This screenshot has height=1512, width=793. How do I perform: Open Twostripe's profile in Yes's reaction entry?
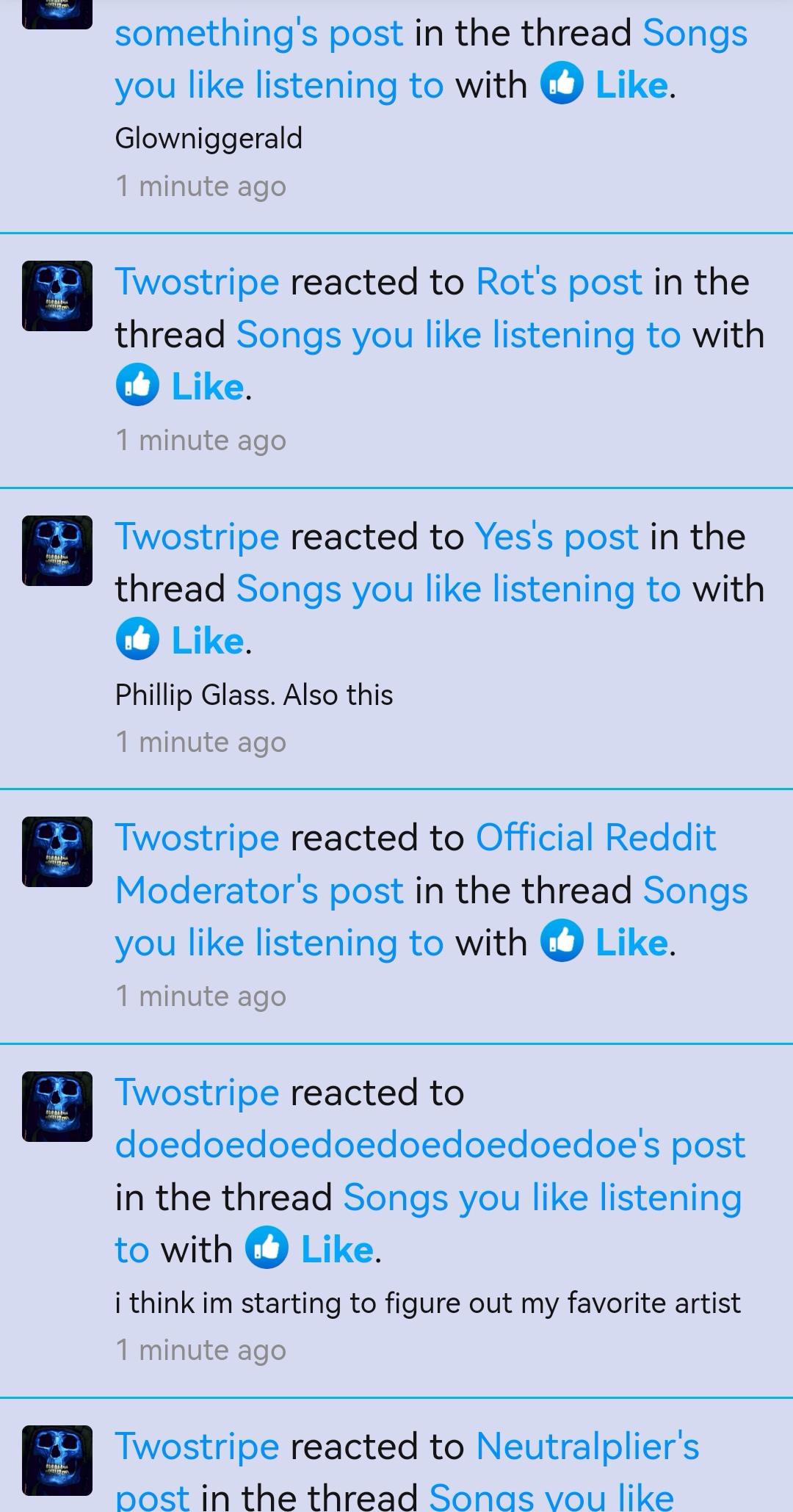point(197,538)
